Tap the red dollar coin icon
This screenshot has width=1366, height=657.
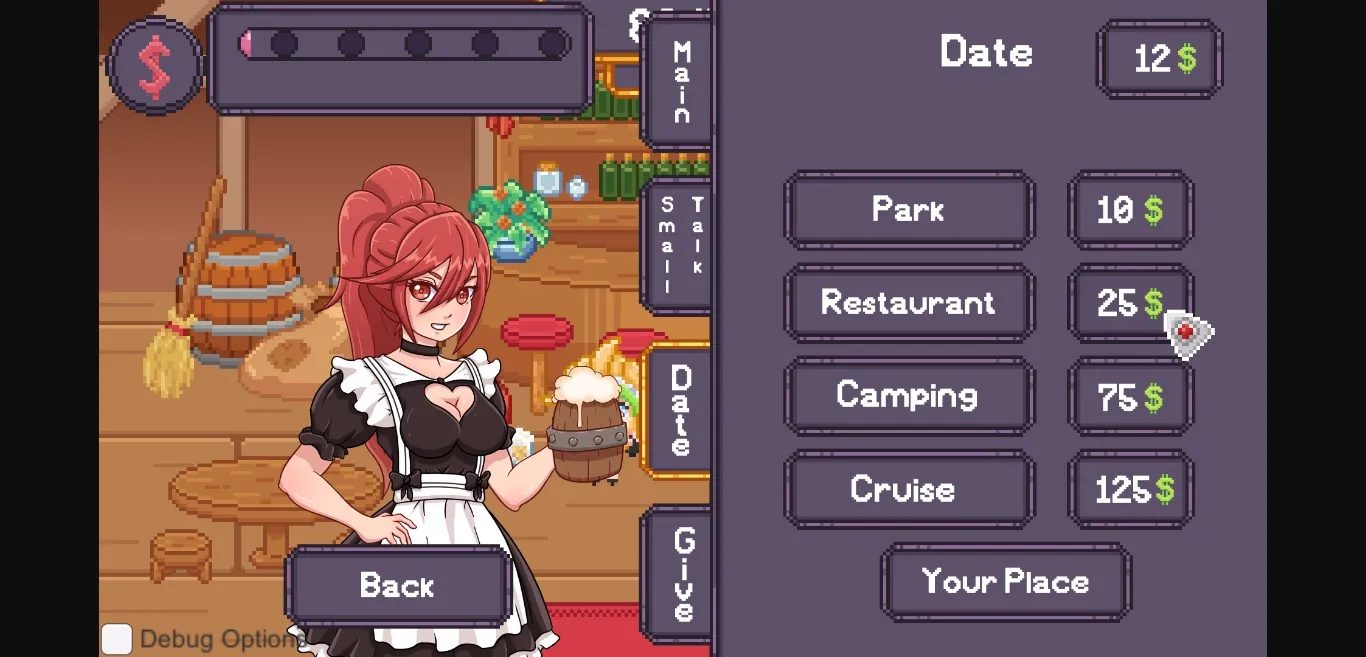(x=155, y=66)
